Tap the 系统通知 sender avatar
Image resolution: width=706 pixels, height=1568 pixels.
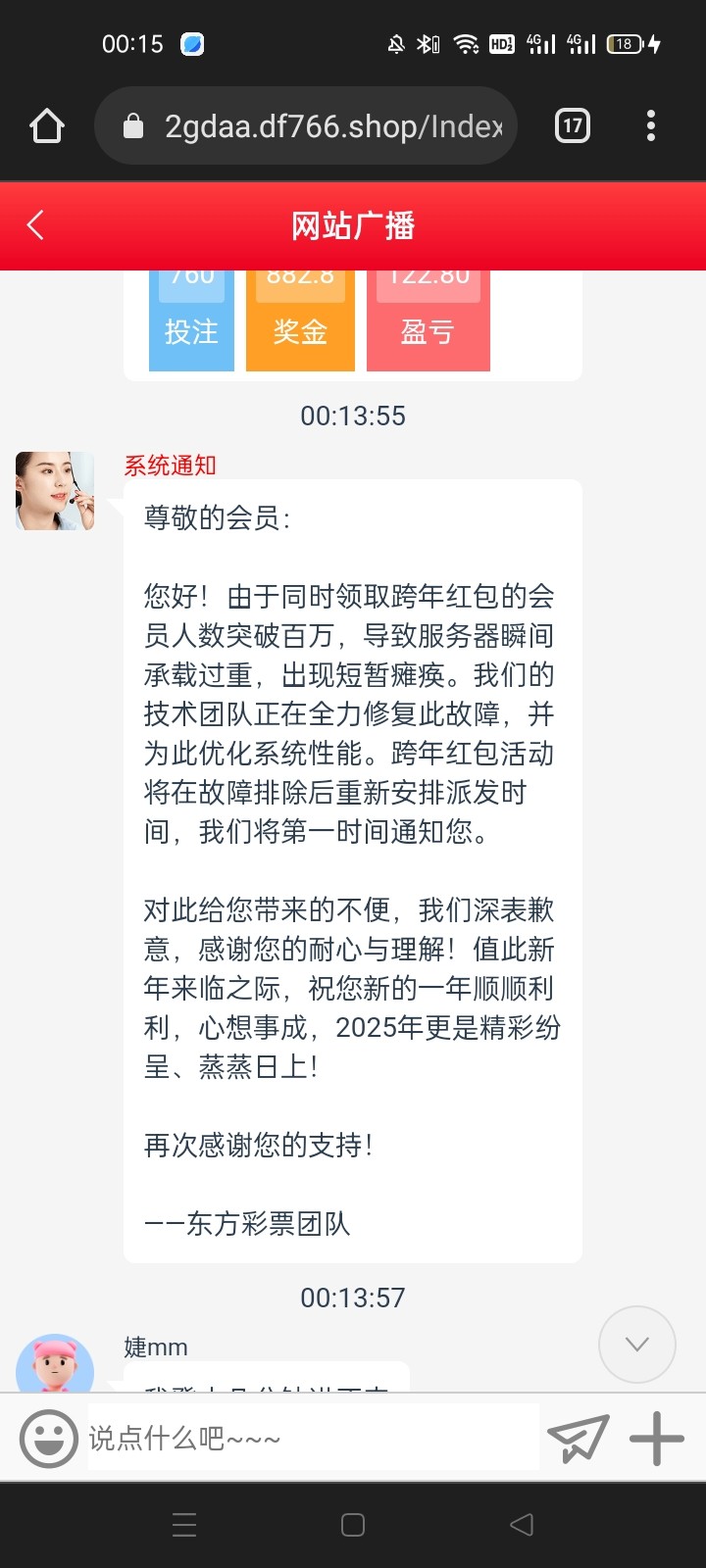coord(55,491)
